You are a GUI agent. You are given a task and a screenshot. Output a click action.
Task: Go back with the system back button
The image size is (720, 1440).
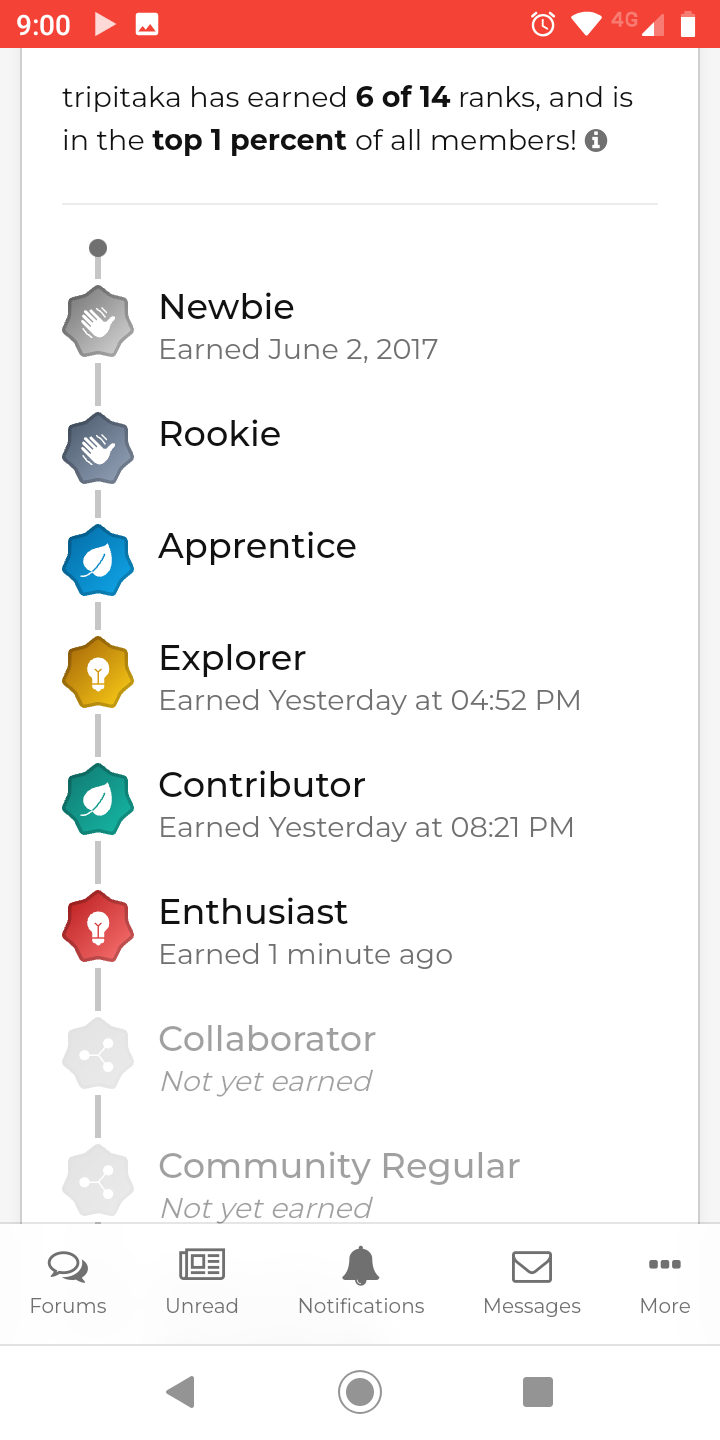181,1391
